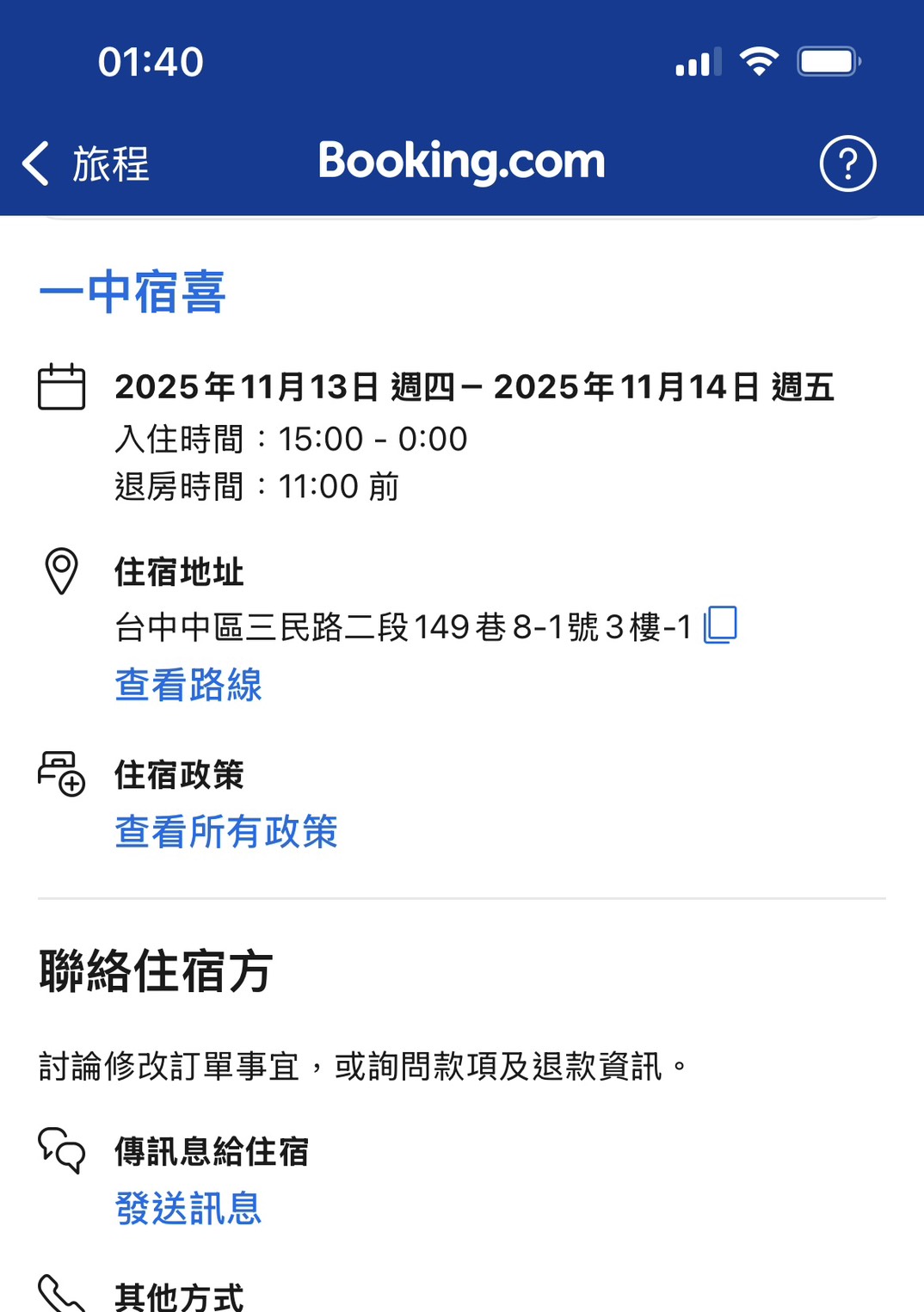924x1312 pixels.
Task: Select the calendar icon beside the dates
Action: tap(61, 387)
